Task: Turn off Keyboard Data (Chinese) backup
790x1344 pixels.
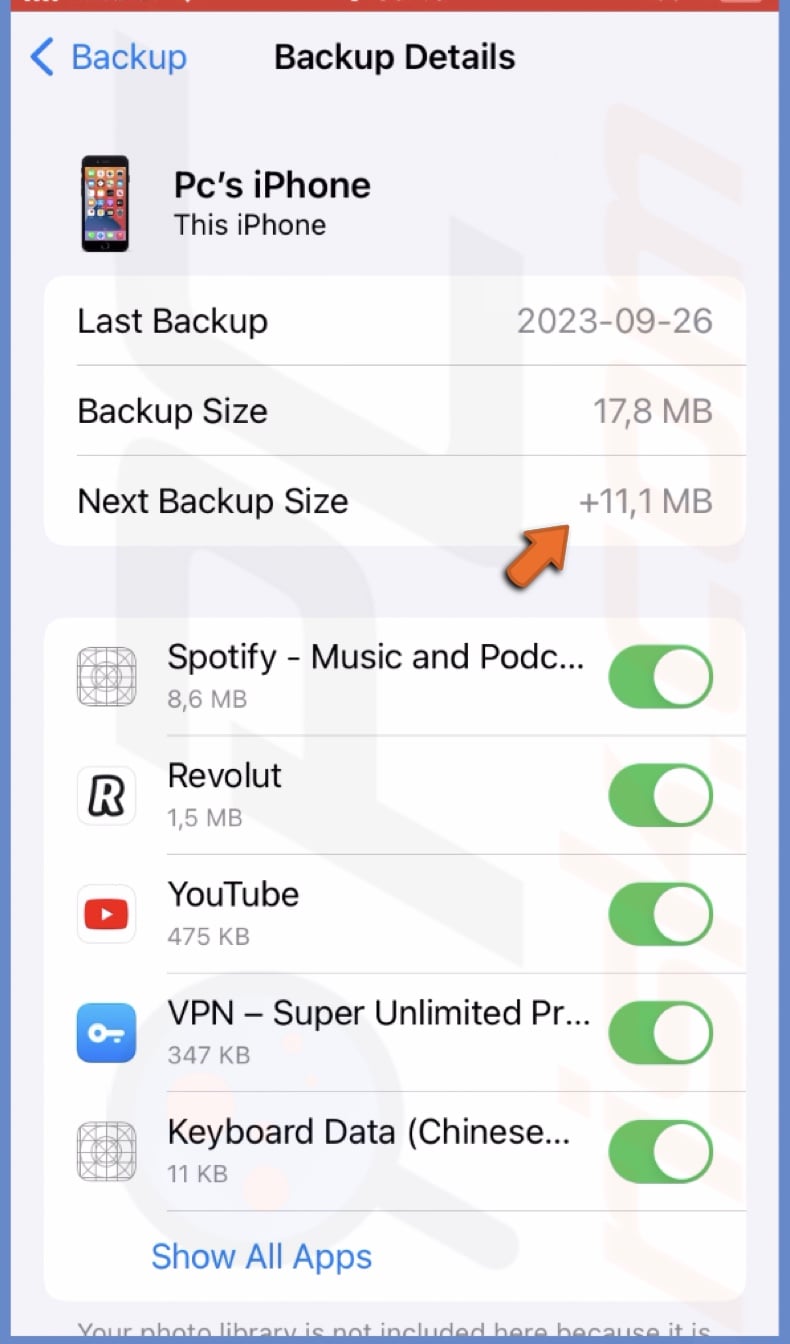Action: (x=660, y=1151)
